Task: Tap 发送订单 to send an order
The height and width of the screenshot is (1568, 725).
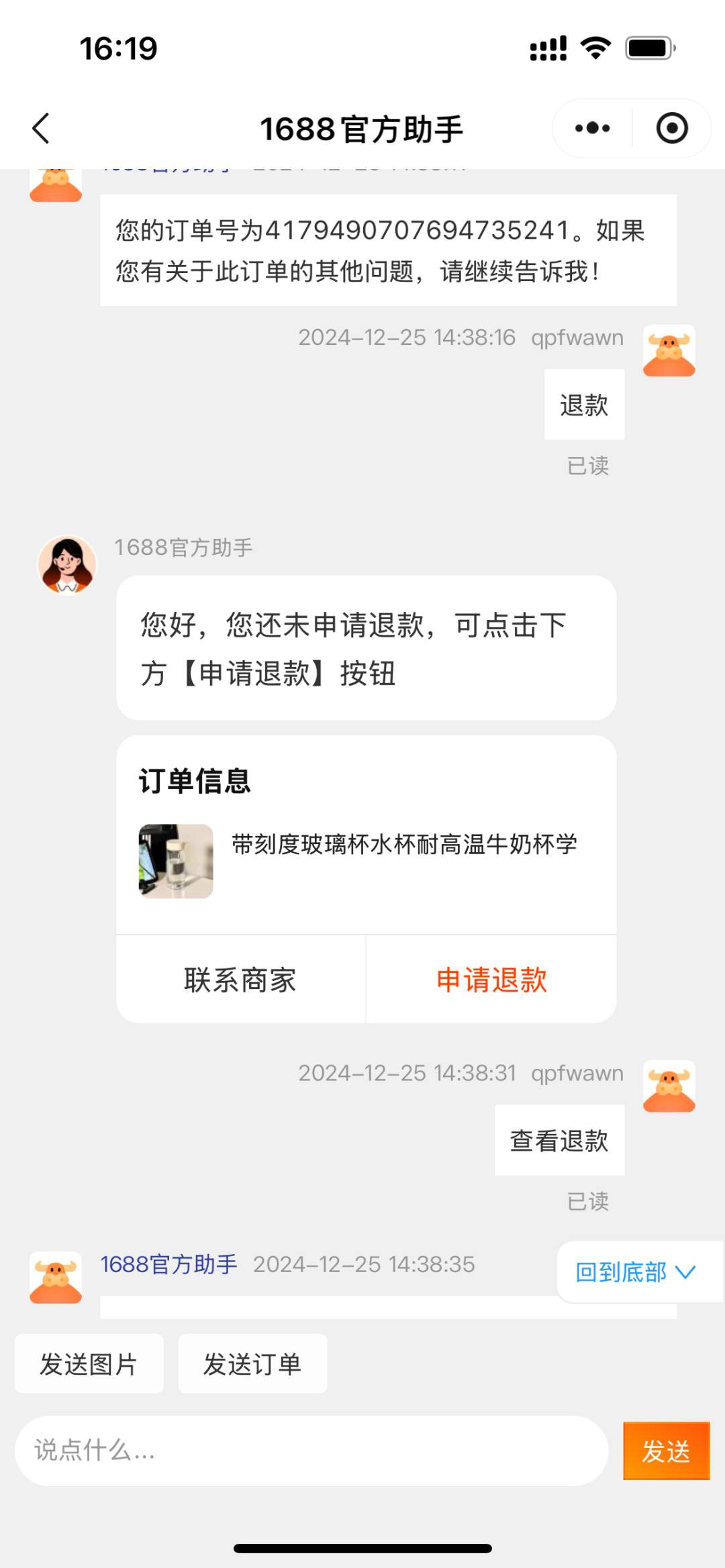Action: [x=252, y=1364]
